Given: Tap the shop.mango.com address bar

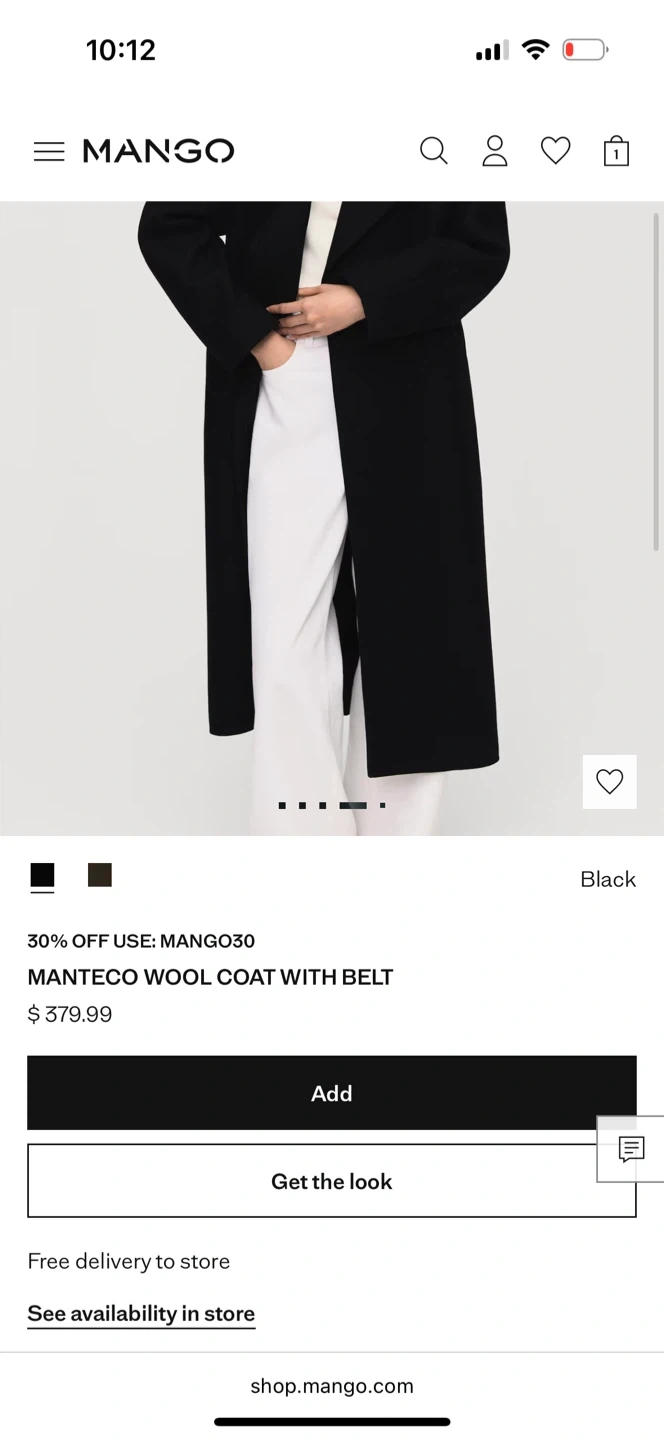Looking at the screenshot, I should (x=331, y=1386).
